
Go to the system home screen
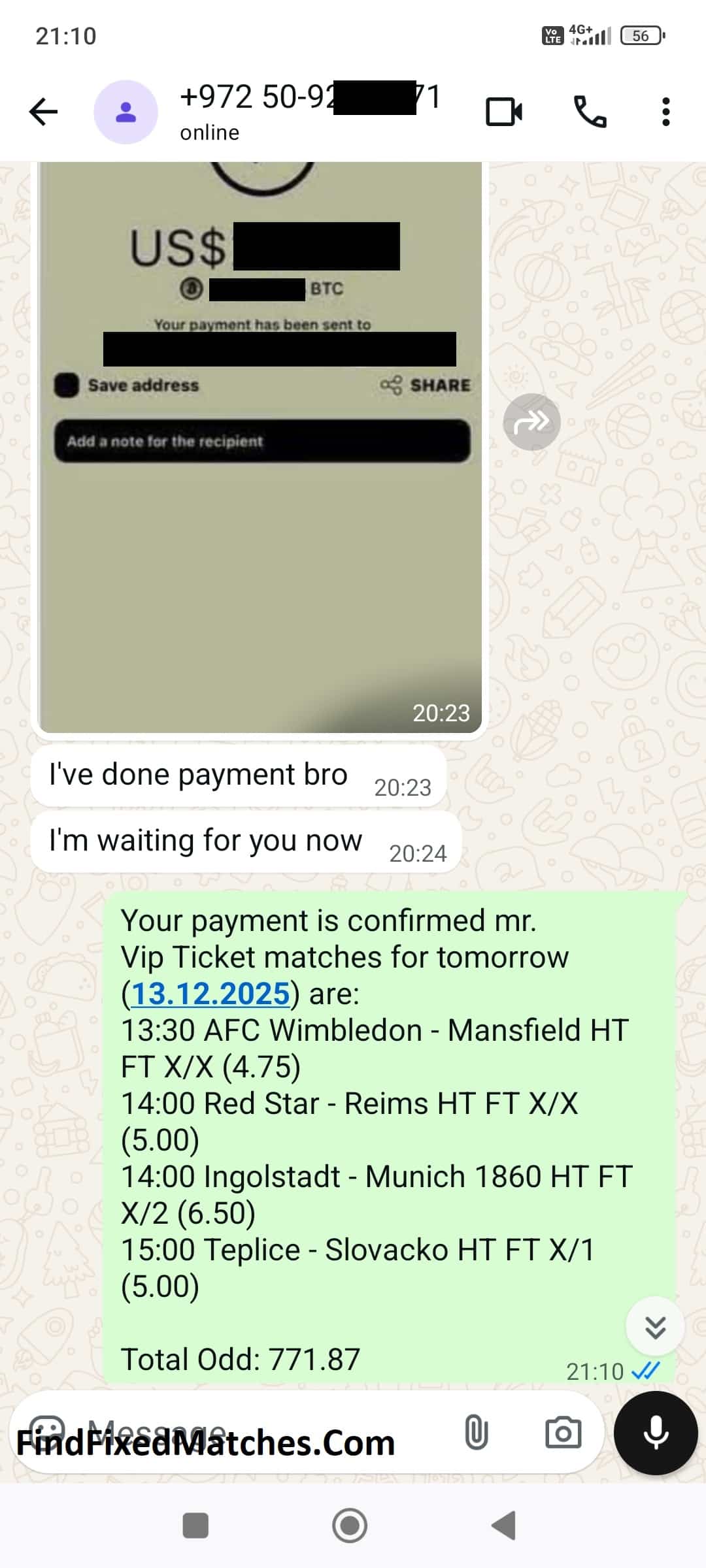coord(350,1526)
